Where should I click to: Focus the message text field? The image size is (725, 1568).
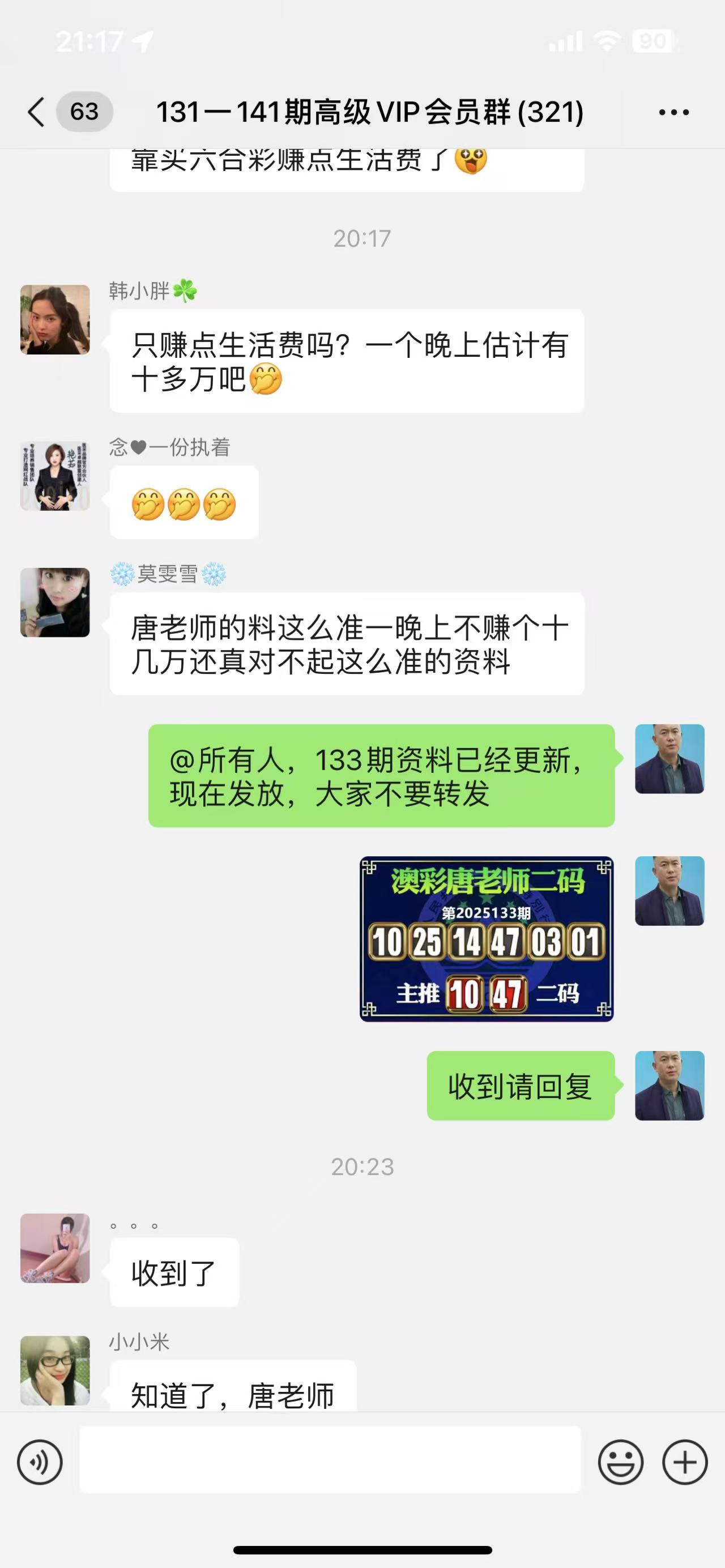(x=330, y=1460)
